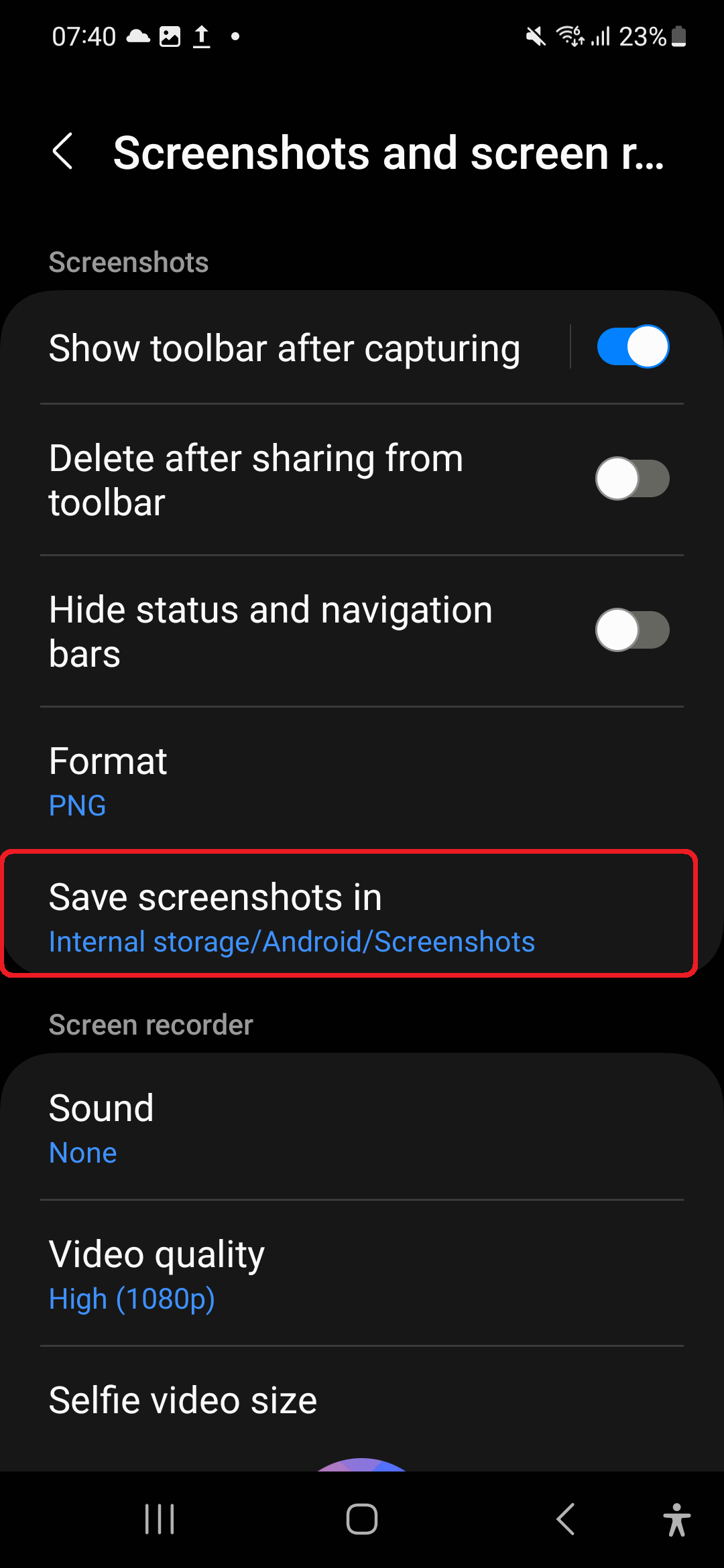The width and height of the screenshot is (724, 1568).
Task: Turn off Show toolbar after capturing
Action: pyautogui.click(x=632, y=347)
